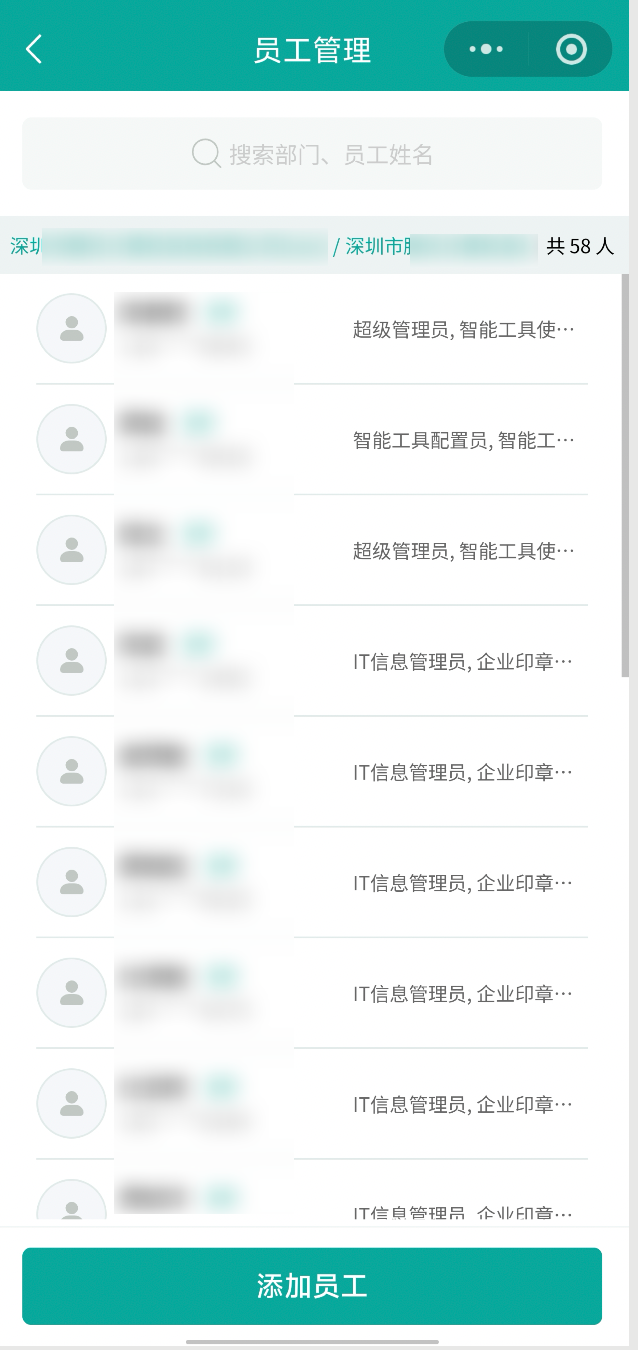The width and height of the screenshot is (638, 1350).
Task: Open the mini program more options menu
Action: click(x=486, y=49)
